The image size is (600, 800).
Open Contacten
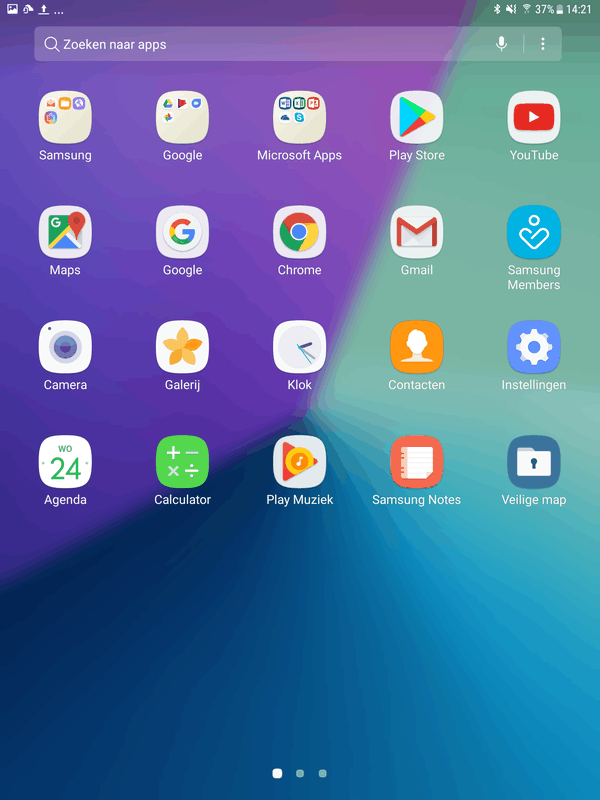(416, 348)
